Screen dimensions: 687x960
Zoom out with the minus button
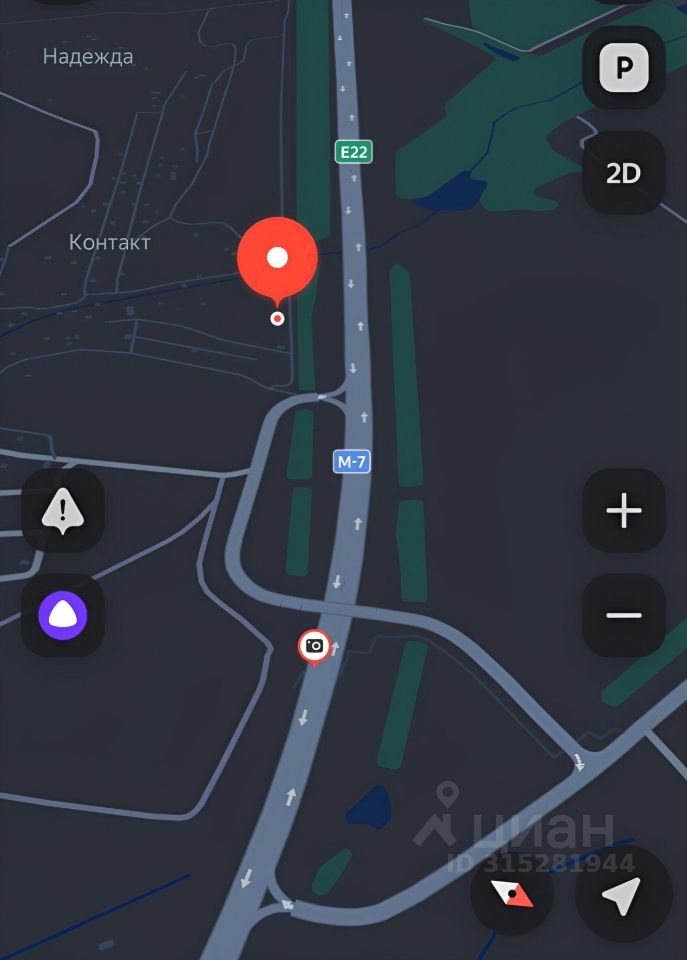point(624,615)
